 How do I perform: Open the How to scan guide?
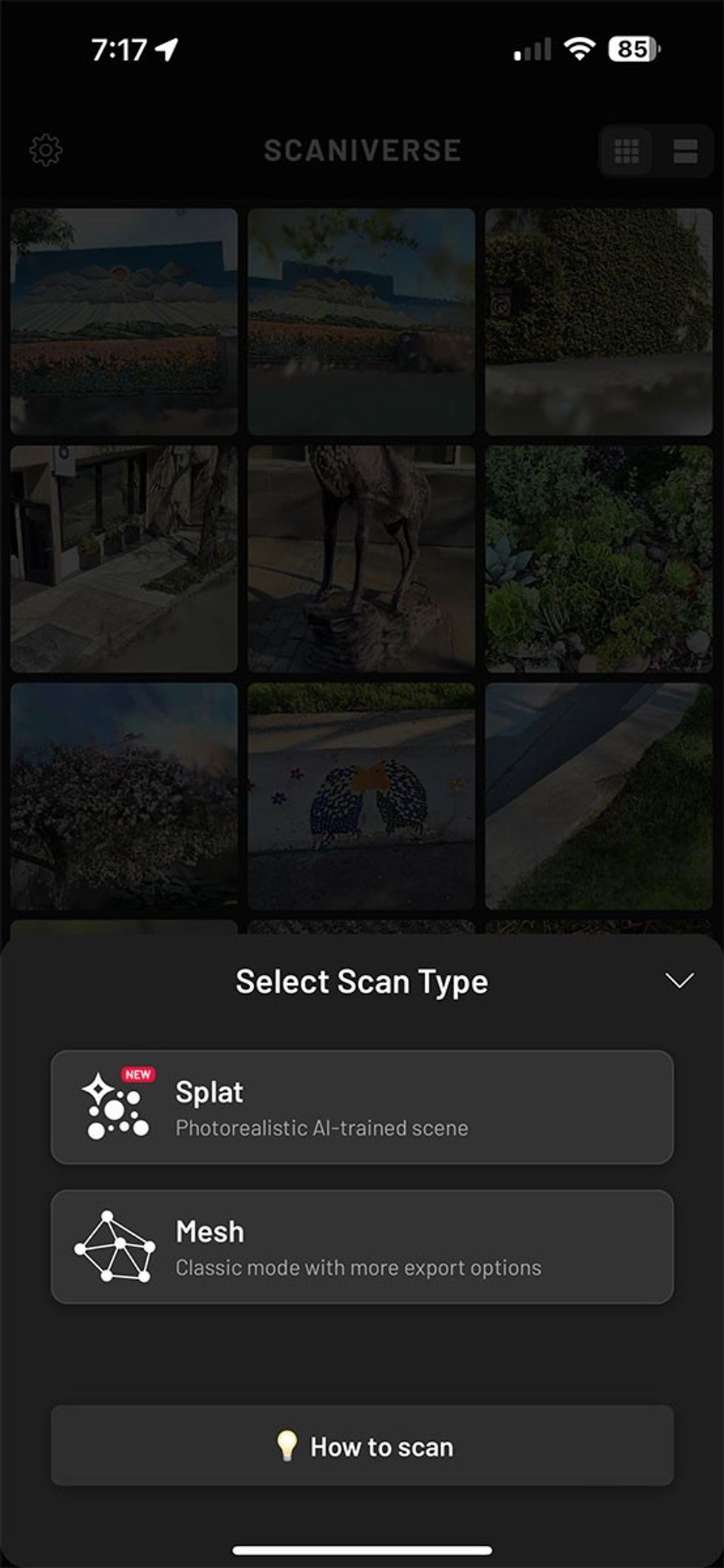[x=362, y=1446]
